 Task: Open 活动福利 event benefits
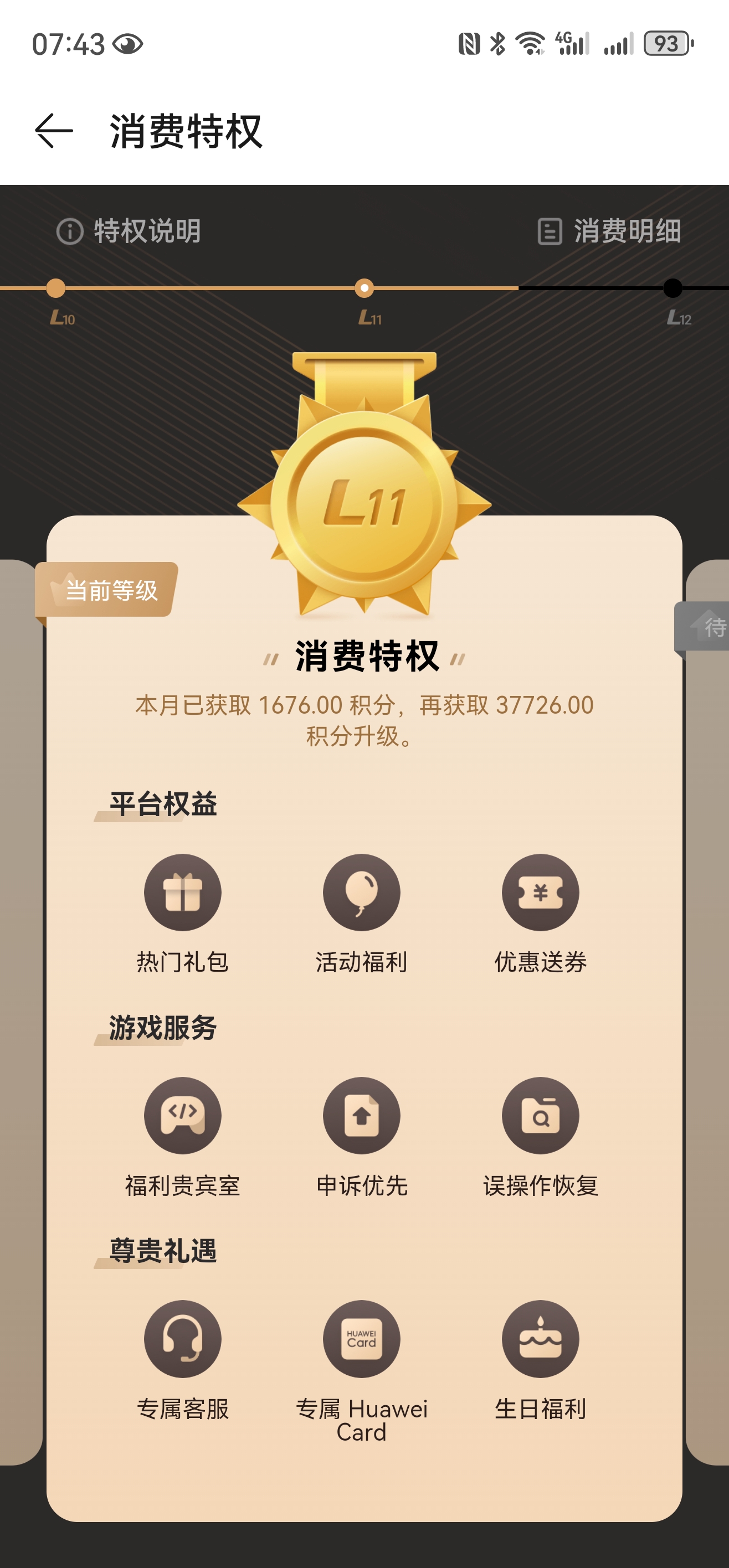pyautogui.click(x=361, y=893)
